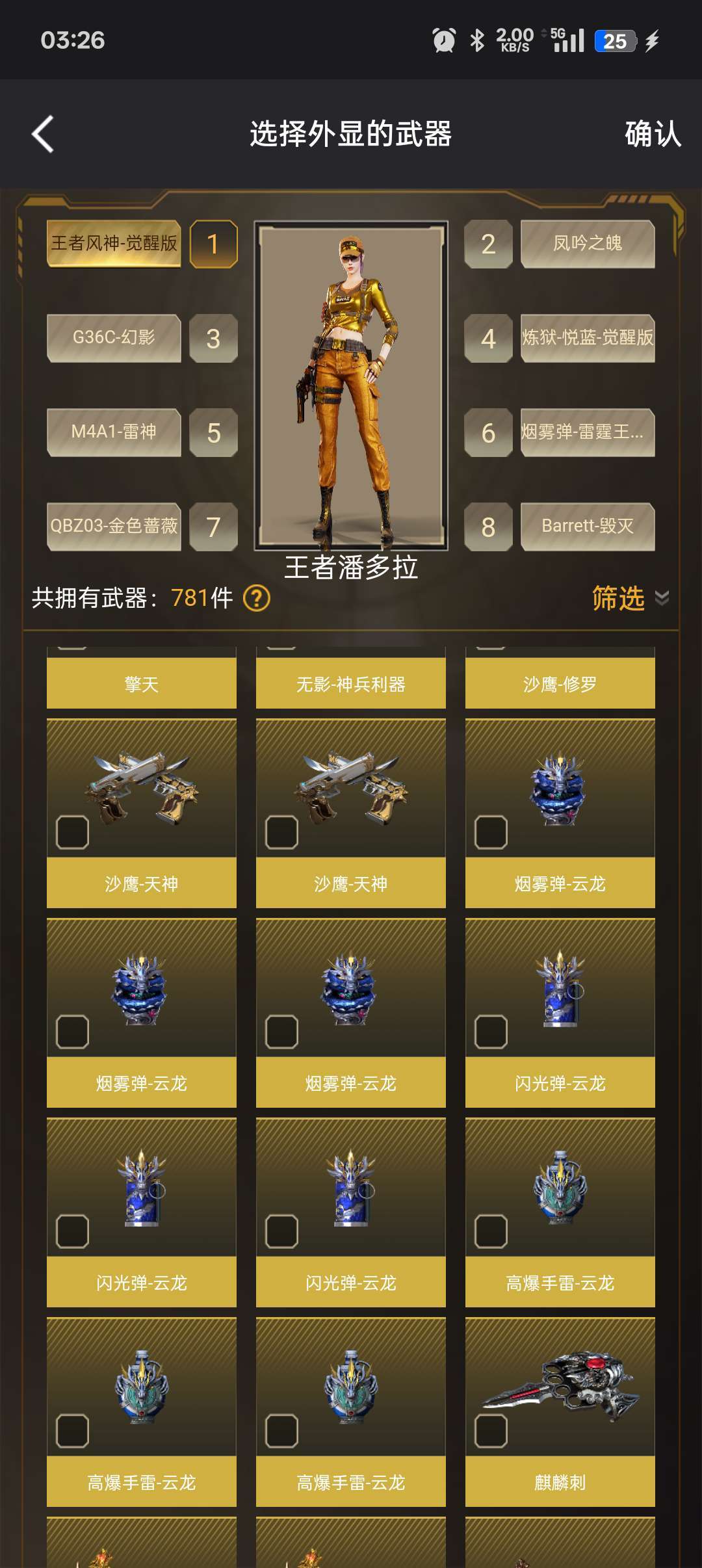Expand the 筛选 filter dropdown
Screen dimensions: 702x1568
tap(630, 598)
